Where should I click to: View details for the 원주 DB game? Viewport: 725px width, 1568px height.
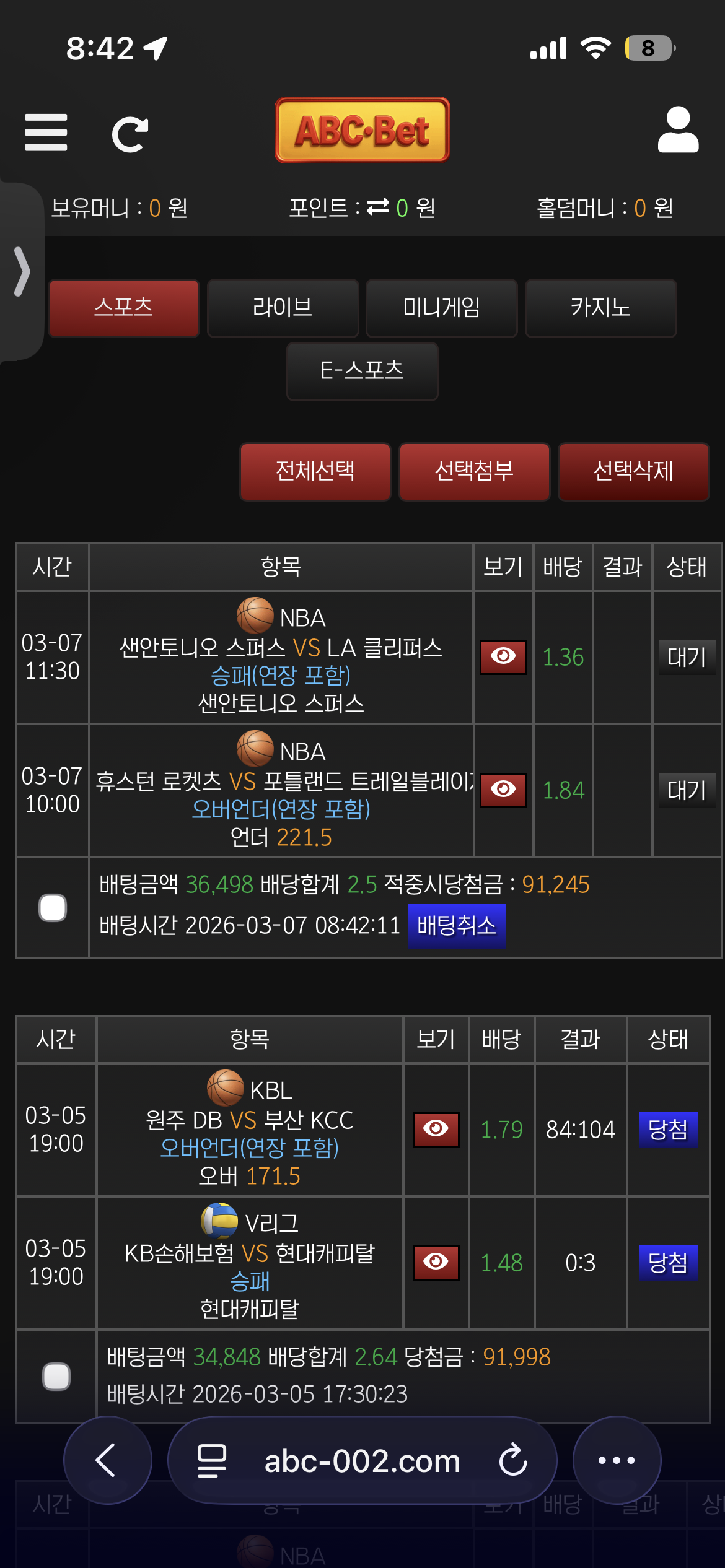click(436, 1129)
